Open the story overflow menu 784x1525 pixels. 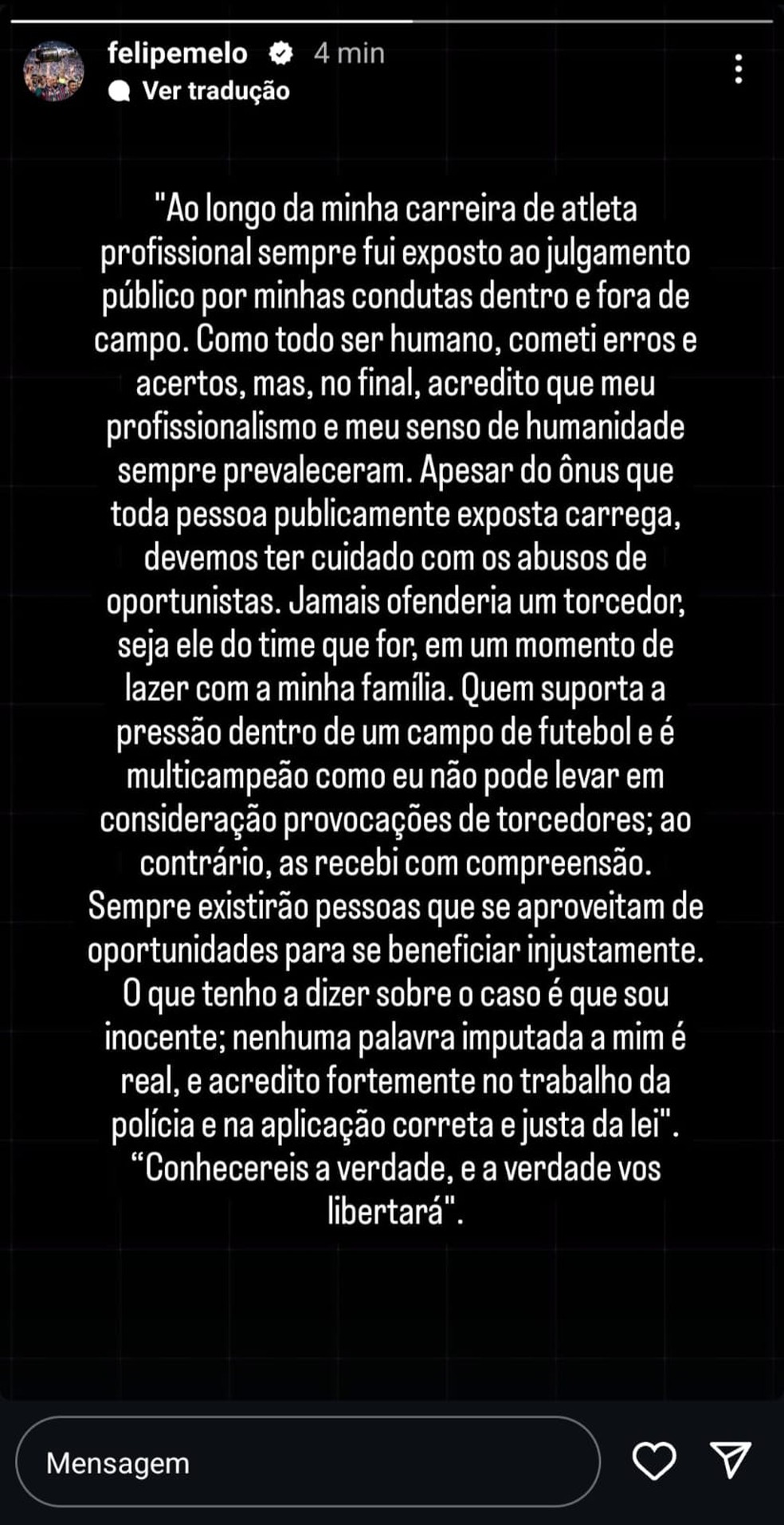point(739,69)
